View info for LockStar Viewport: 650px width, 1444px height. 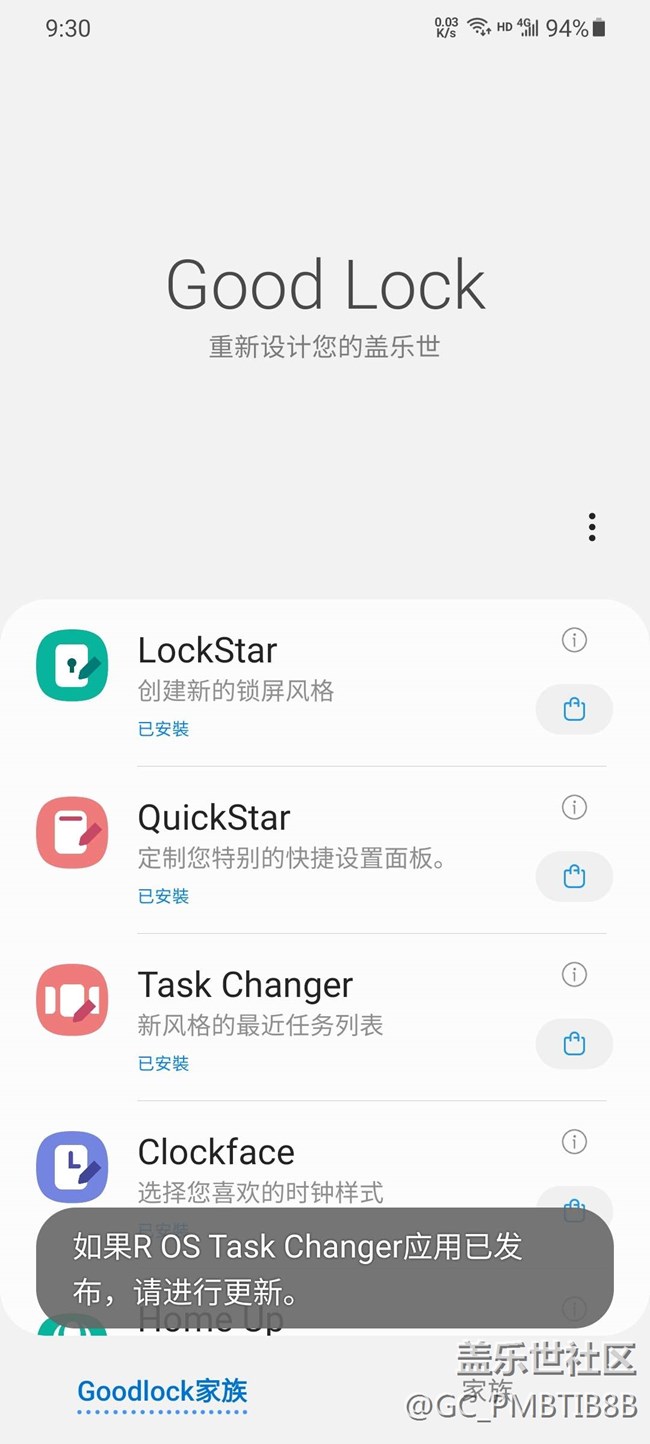pyautogui.click(x=574, y=640)
